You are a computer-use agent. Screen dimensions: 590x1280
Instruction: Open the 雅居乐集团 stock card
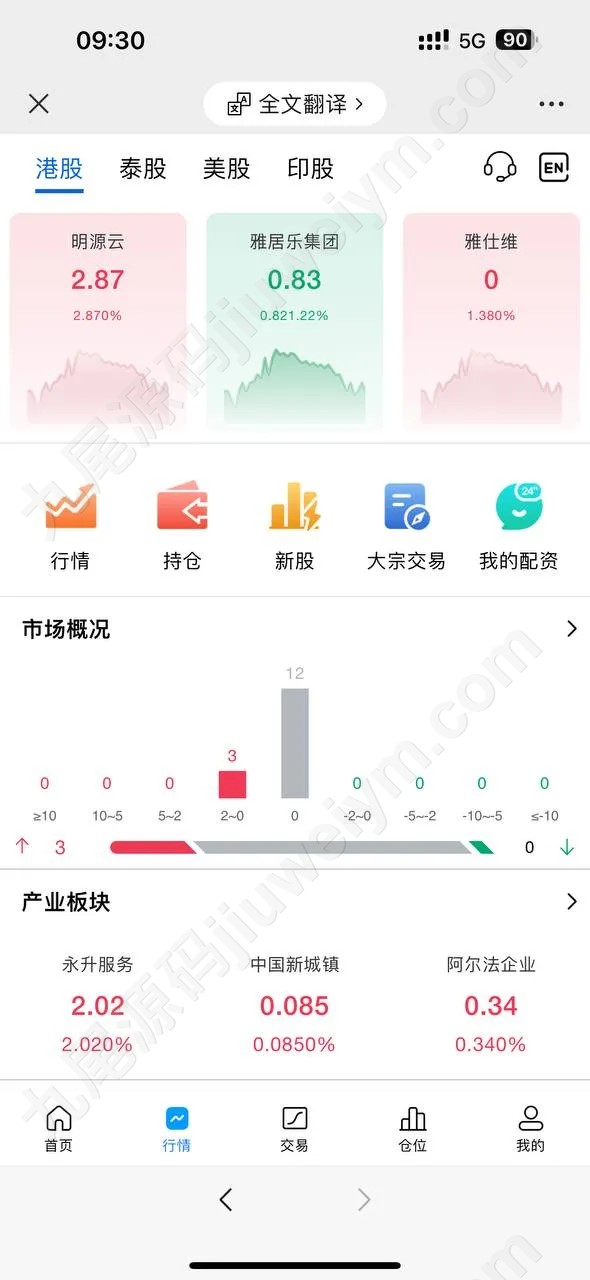295,323
